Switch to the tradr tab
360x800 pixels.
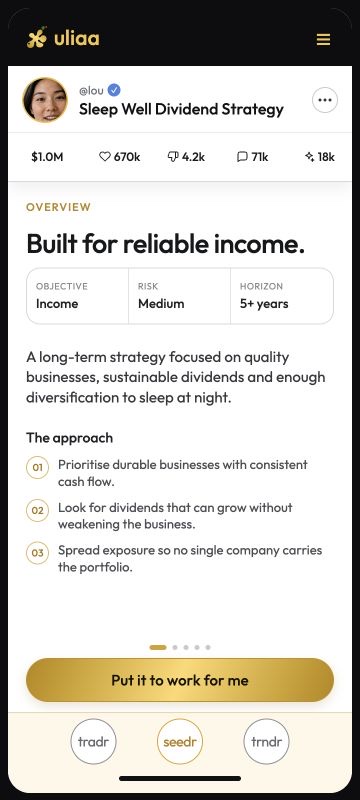(93, 742)
